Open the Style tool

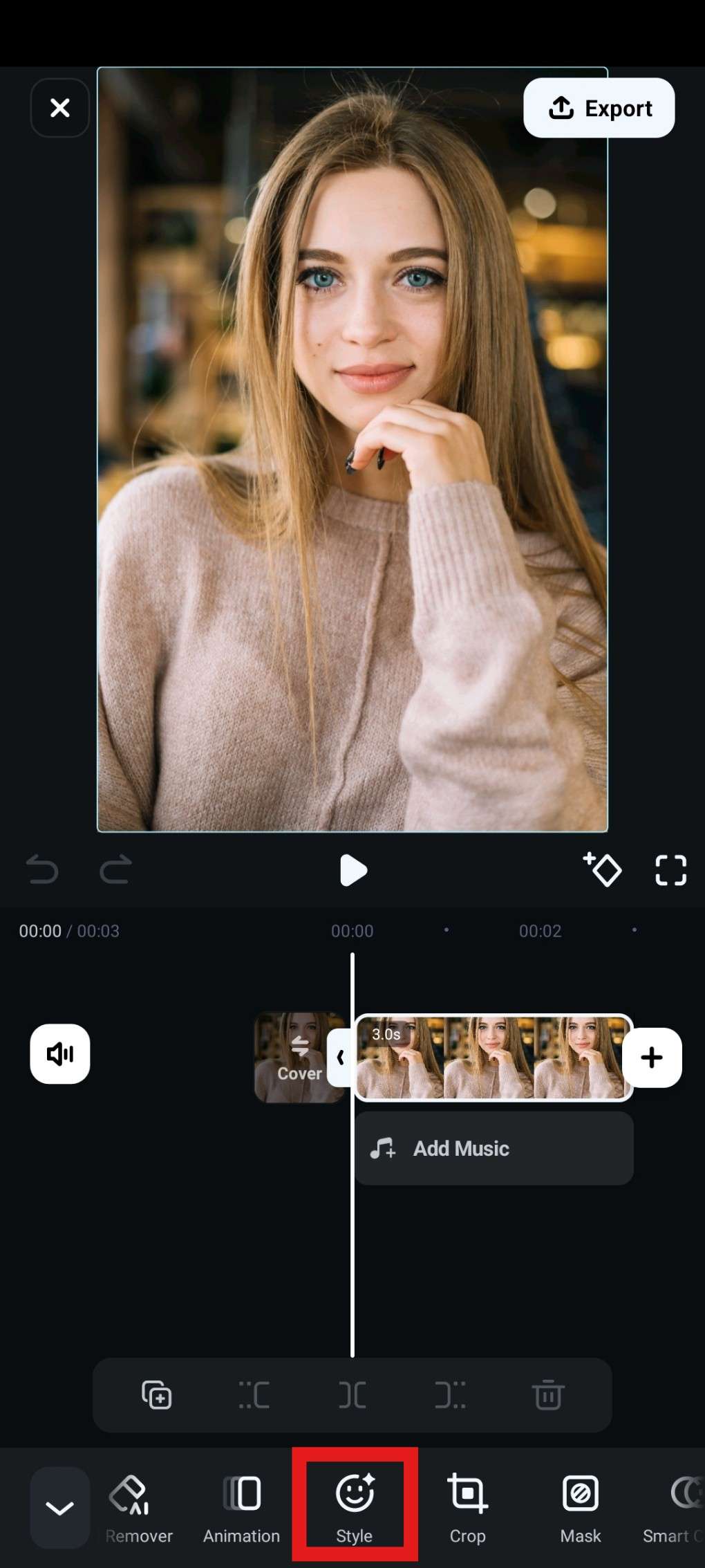pyautogui.click(x=355, y=1508)
